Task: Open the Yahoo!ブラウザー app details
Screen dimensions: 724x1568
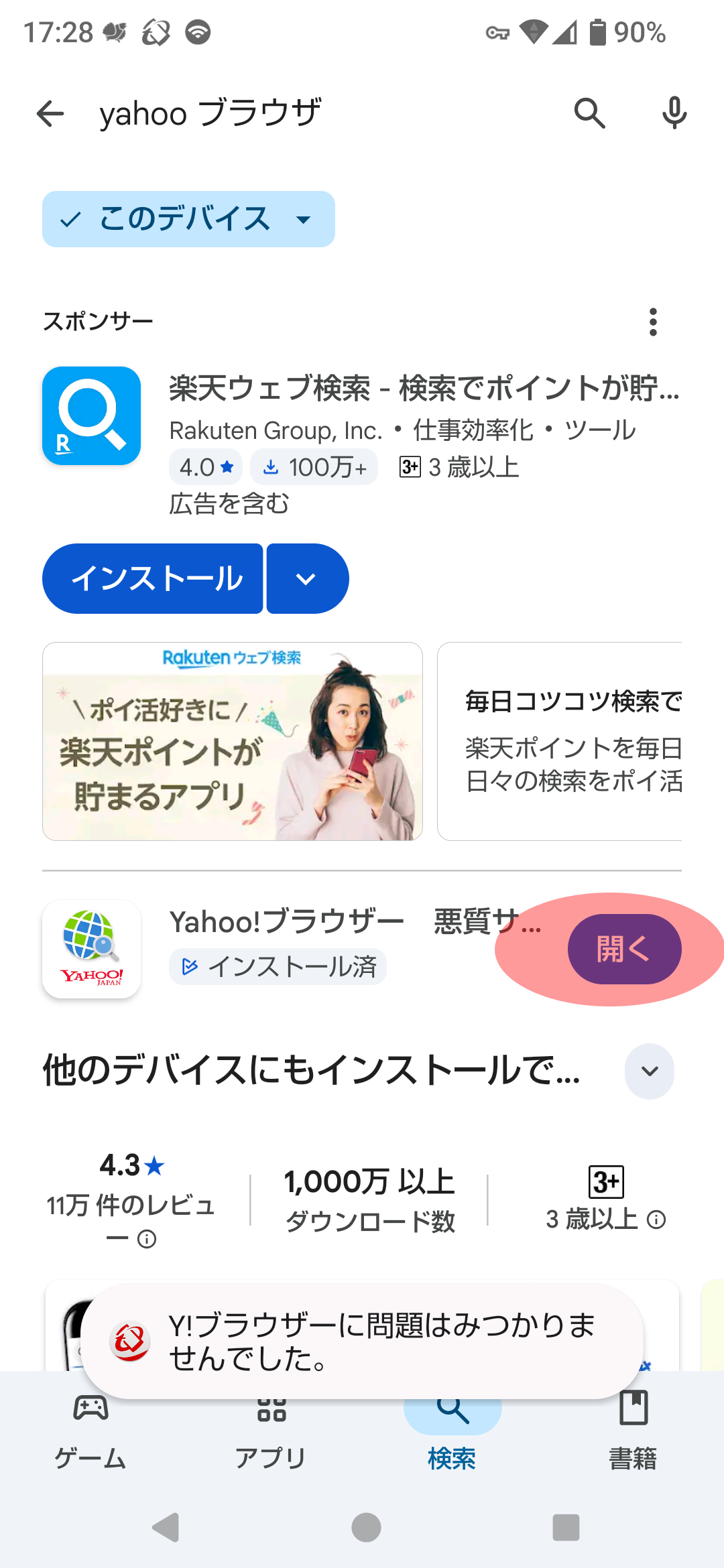Action: pos(302,923)
